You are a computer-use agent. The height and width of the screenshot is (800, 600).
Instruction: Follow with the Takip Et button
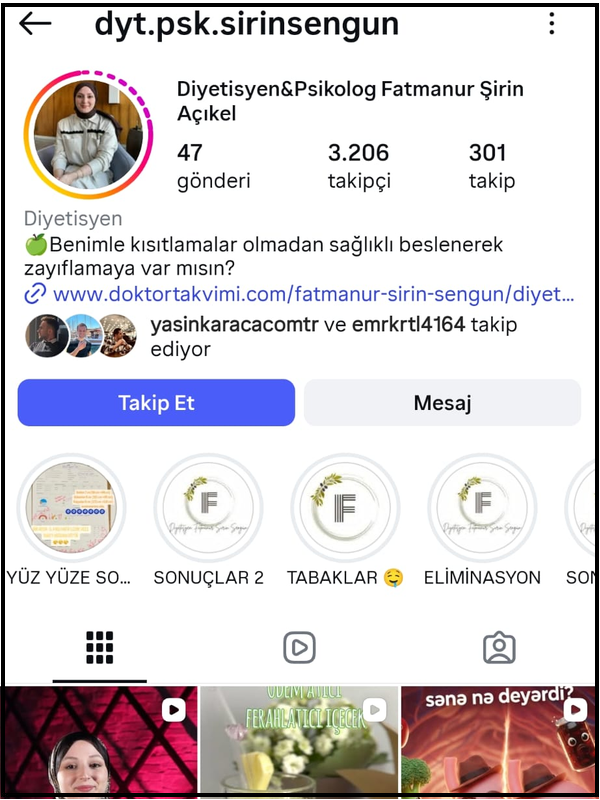156,403
